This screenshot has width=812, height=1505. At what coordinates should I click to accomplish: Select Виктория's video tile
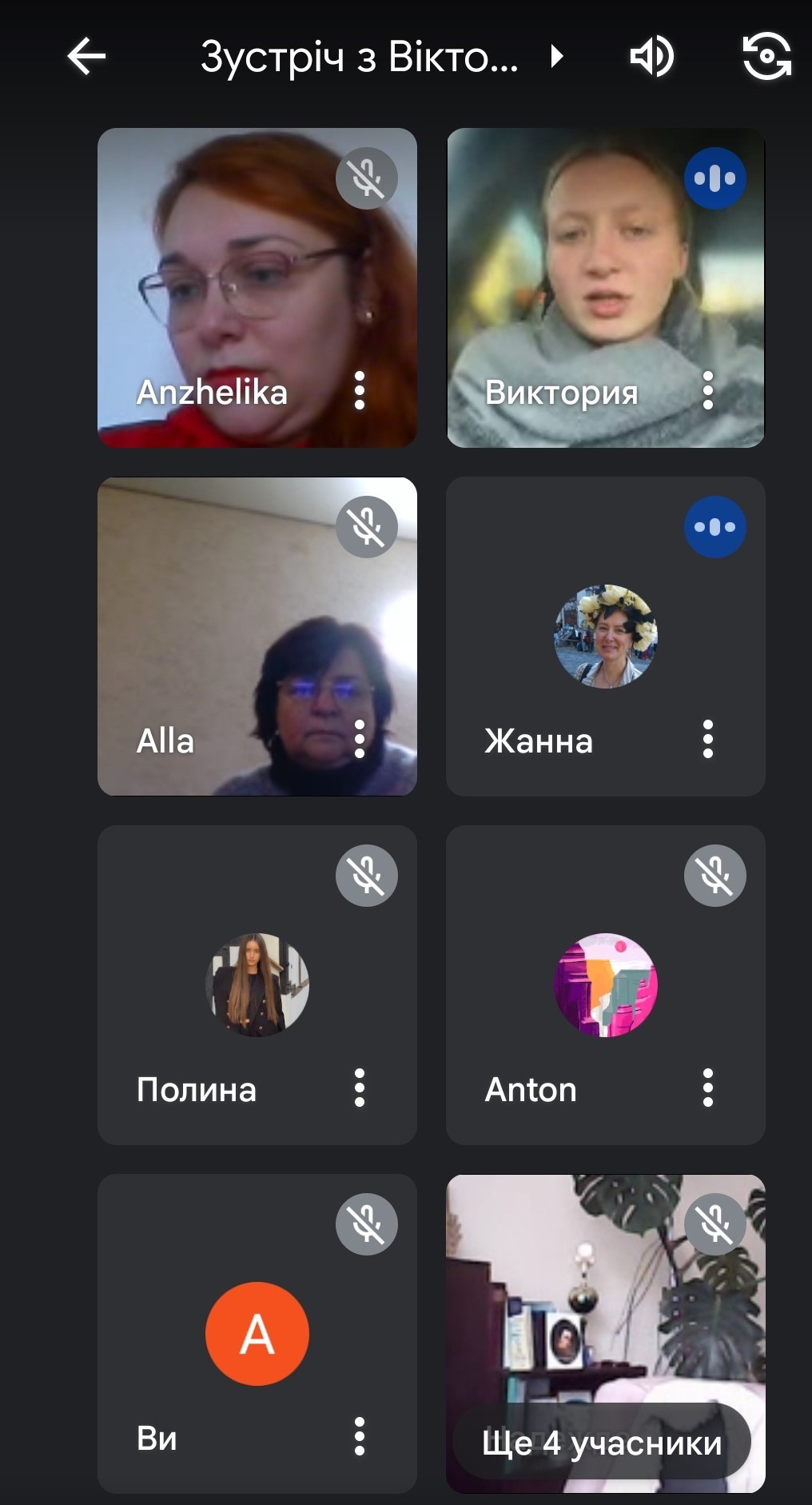tap(605, 288)
